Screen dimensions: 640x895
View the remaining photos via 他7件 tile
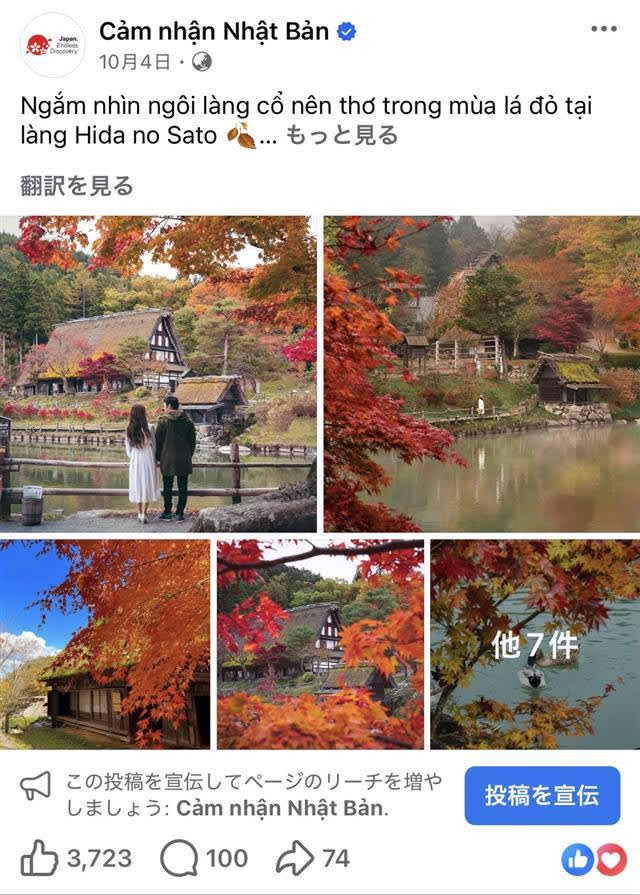(535, 645)
